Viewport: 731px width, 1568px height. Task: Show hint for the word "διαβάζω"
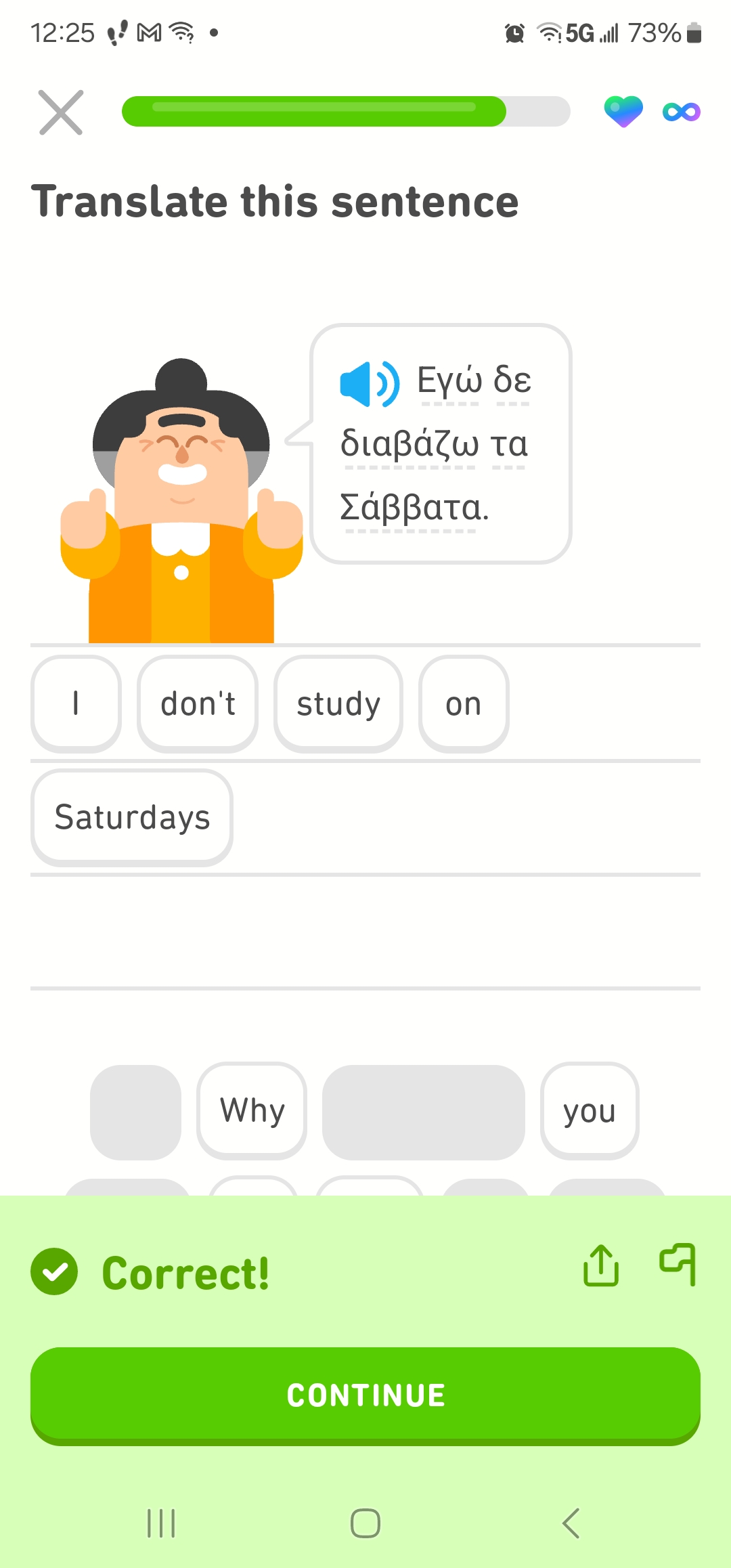[x=409, y=445]
